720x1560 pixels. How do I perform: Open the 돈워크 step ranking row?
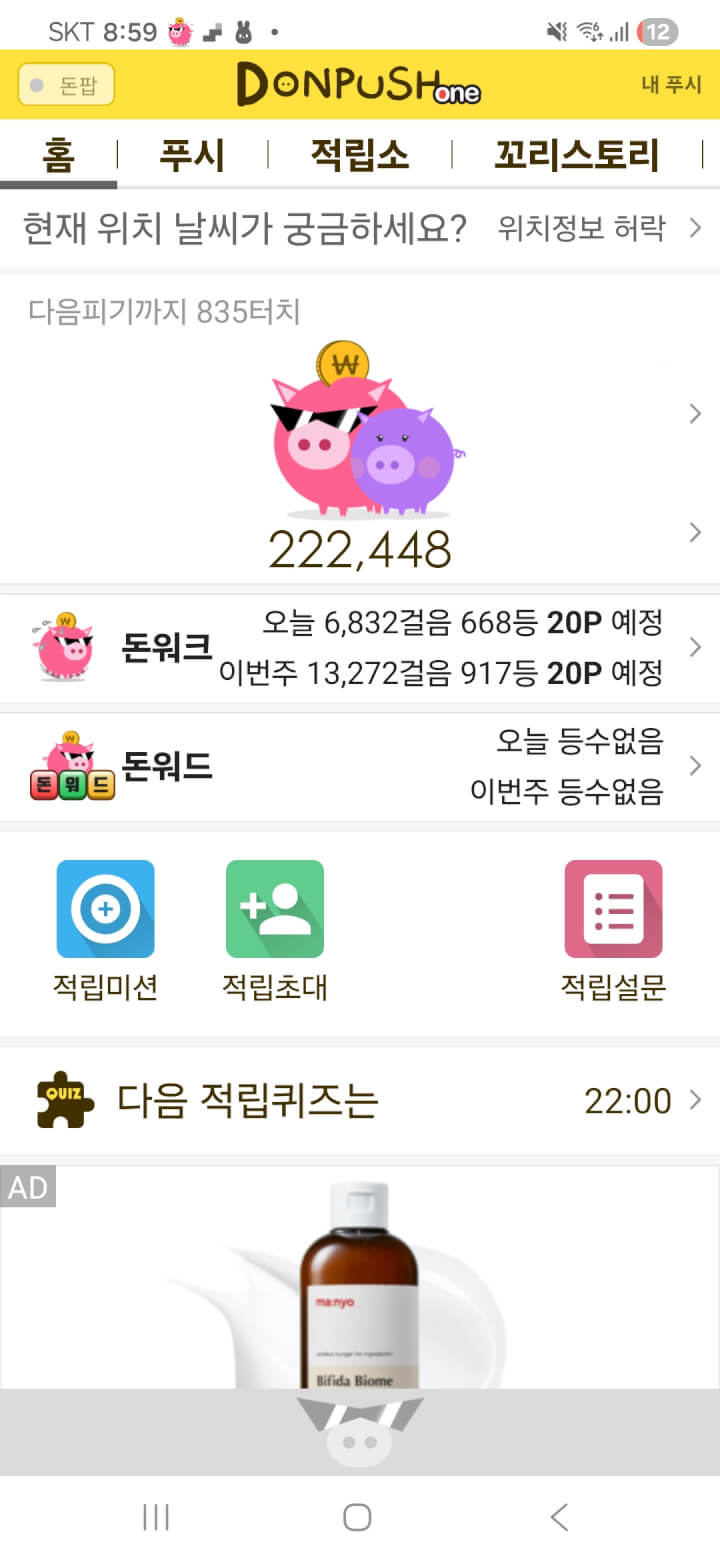pyautogui.click(x=360, y=648)
